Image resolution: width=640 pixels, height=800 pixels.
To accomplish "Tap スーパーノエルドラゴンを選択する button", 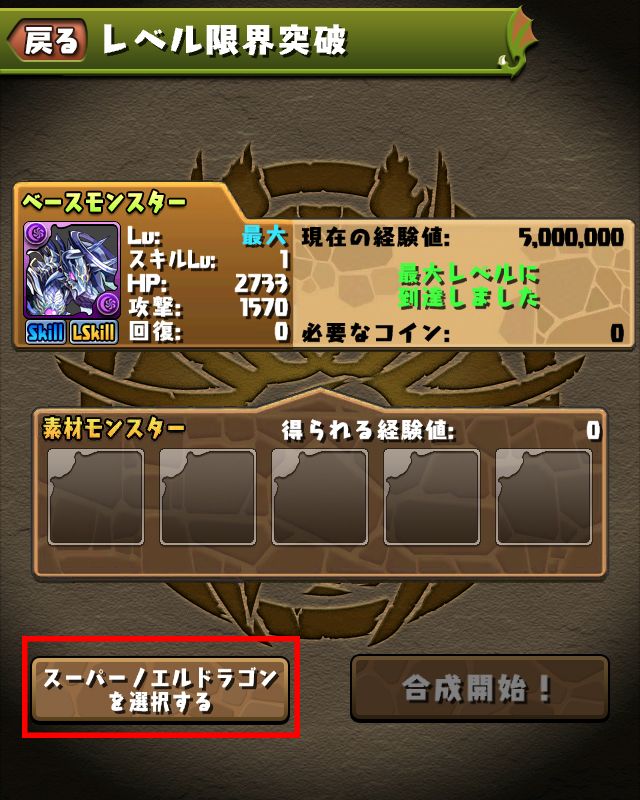I will pos(160,690).
